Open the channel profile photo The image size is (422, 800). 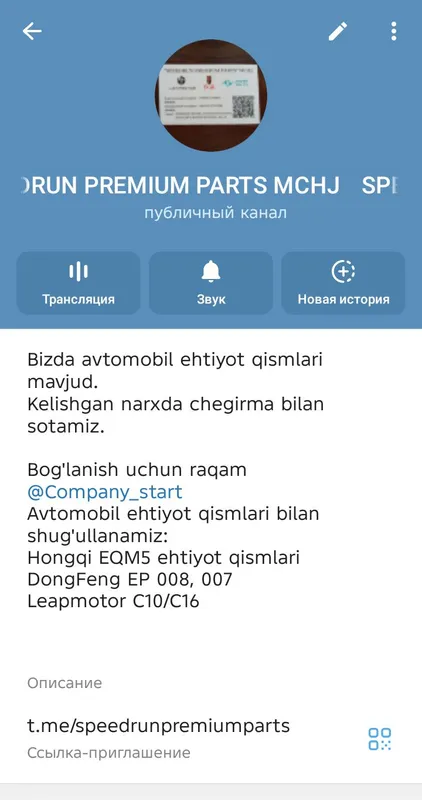click(x=211, y=95)
